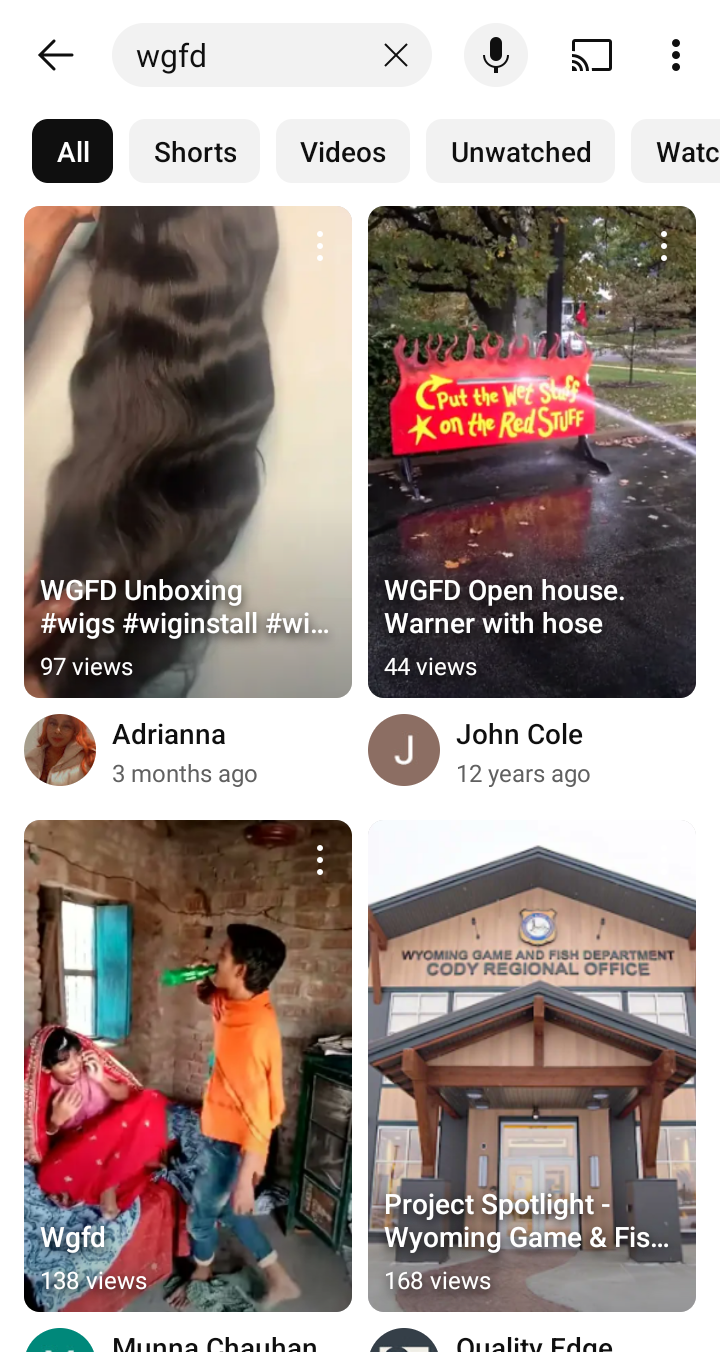Clear the search text with the X
Image resolution: width=720 pixels, height=1352 pixels.
[x=396, y=56]
